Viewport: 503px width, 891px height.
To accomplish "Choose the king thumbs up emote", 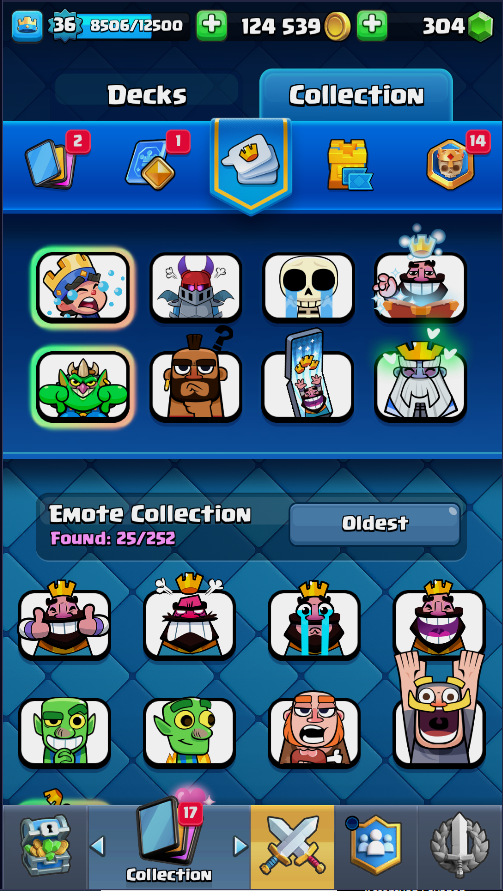I will tap(64, 620).
